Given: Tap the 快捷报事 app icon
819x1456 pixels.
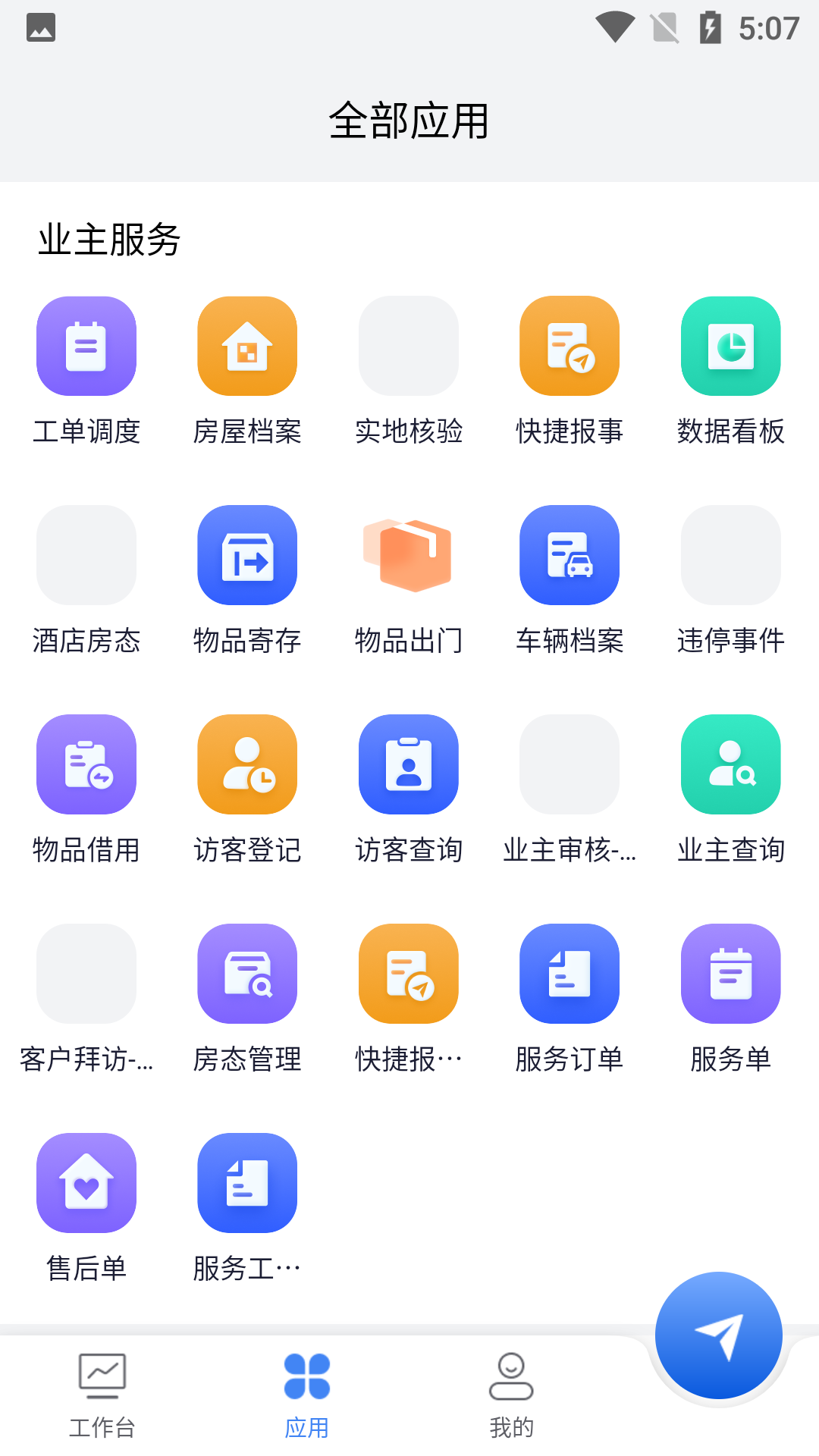Looking at the screenshot, I should pyautogui.click(x=570, y=347).
